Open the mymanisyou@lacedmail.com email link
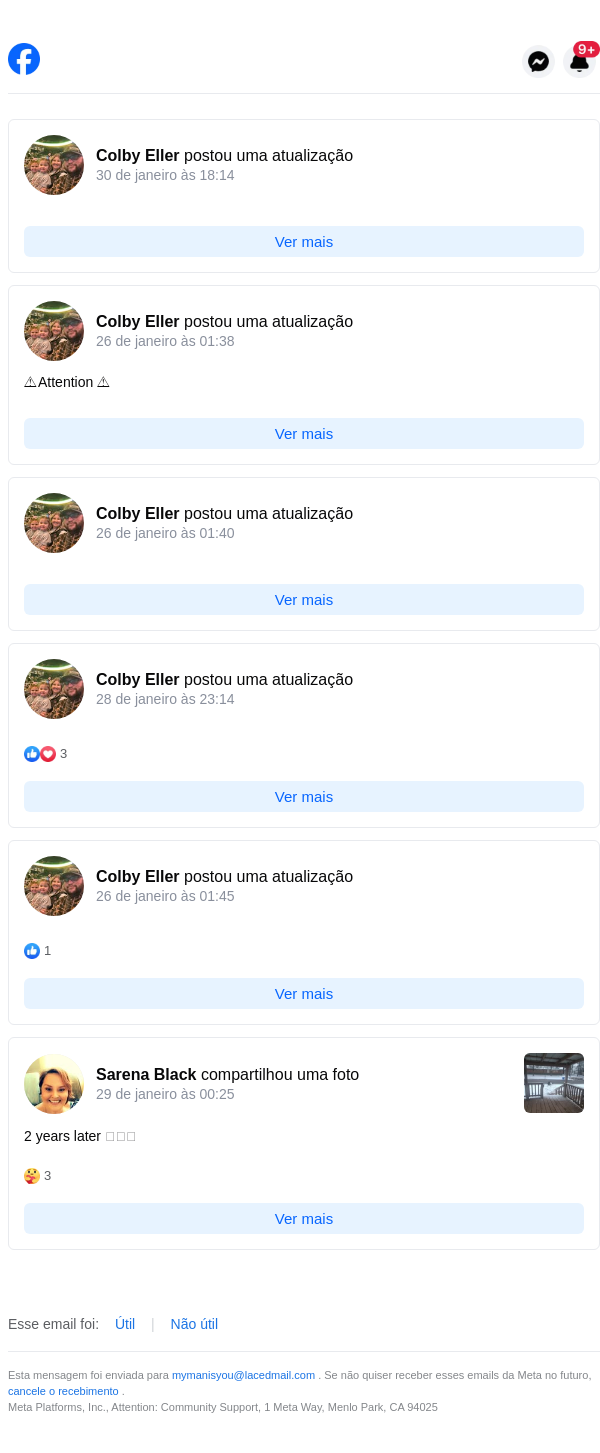The height and width of the screenshot is (1453, 600). (243, 1375)
